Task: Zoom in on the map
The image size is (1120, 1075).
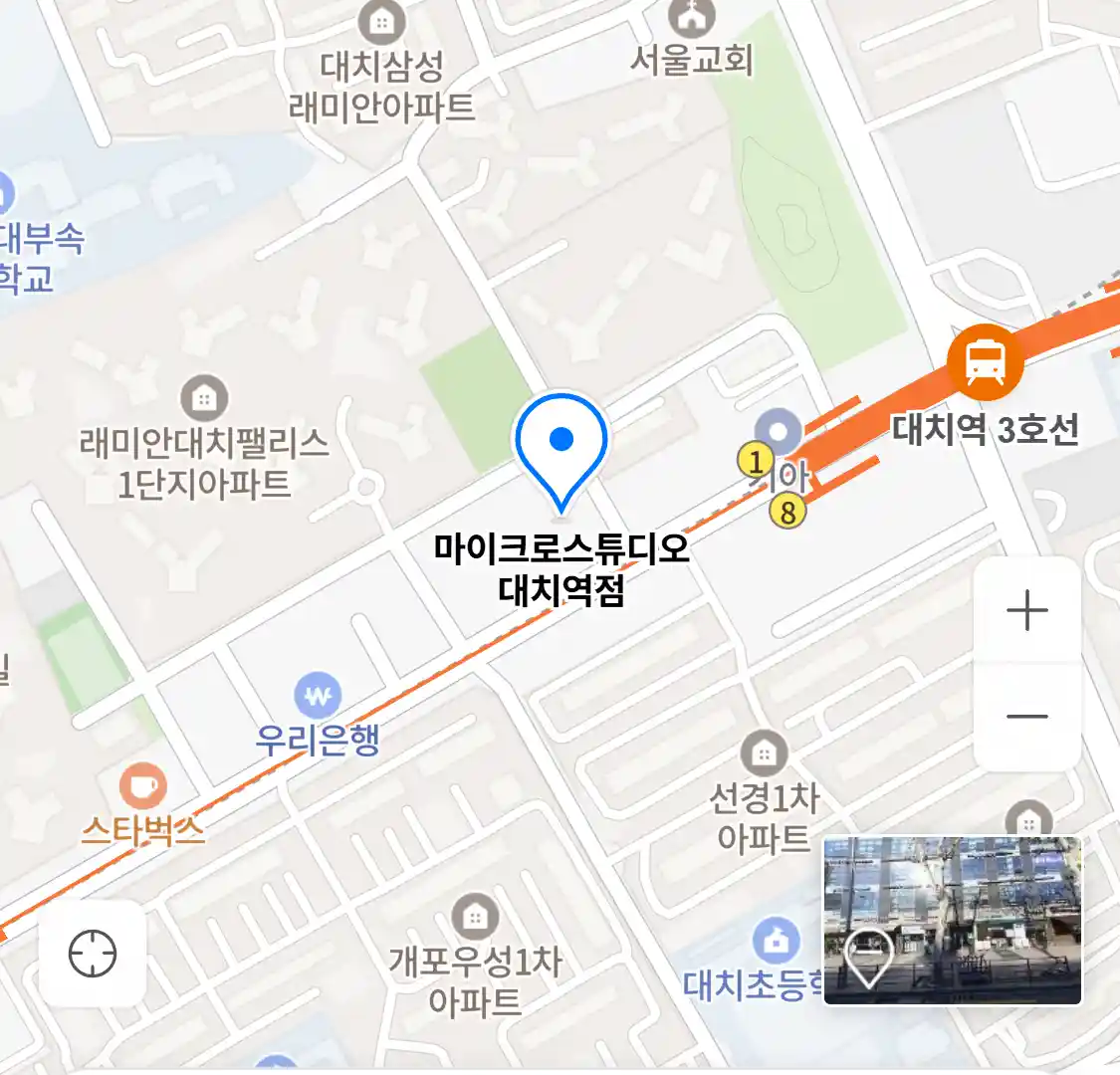Action: 1027,610
